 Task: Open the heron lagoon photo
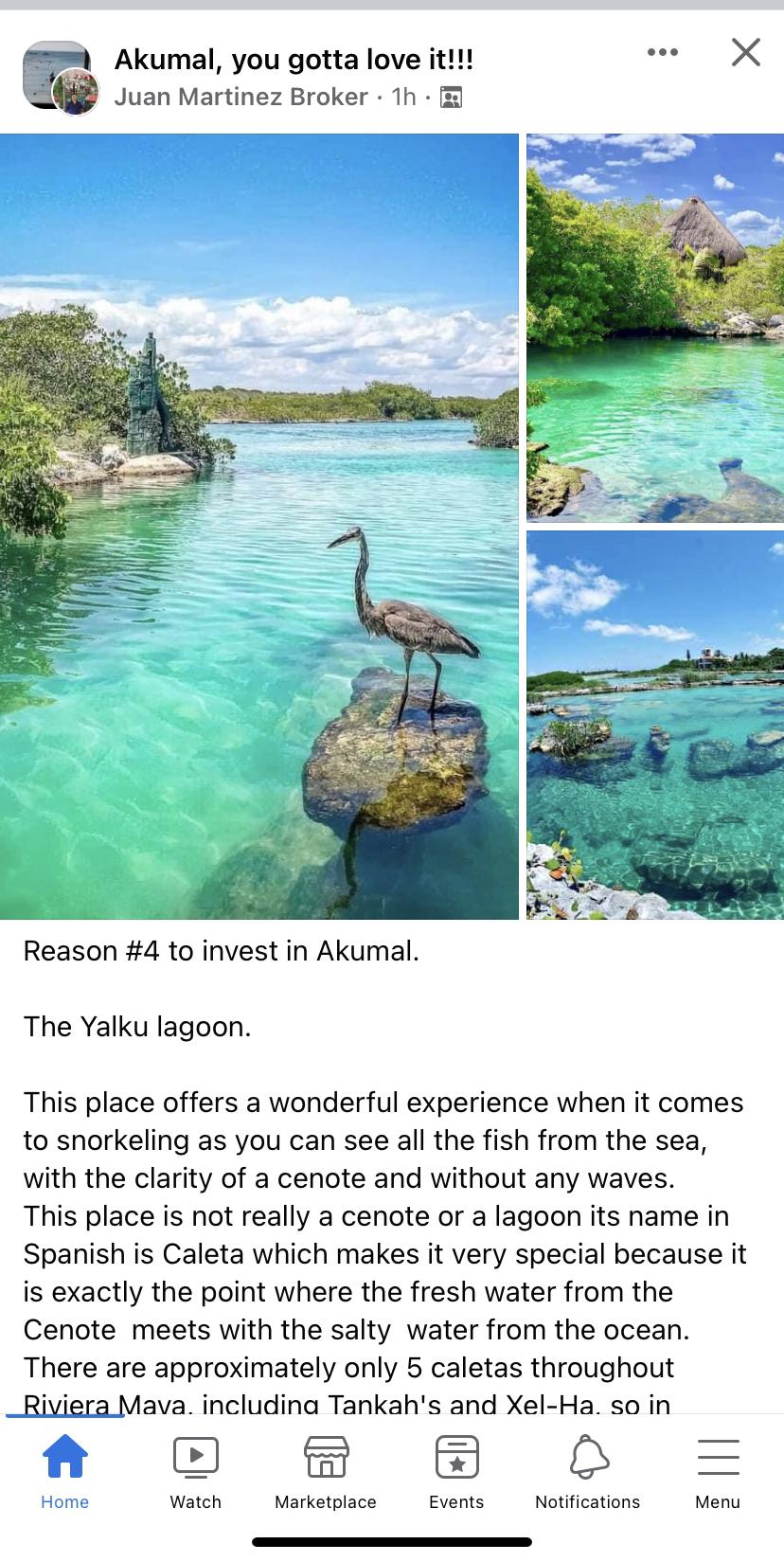258,526
